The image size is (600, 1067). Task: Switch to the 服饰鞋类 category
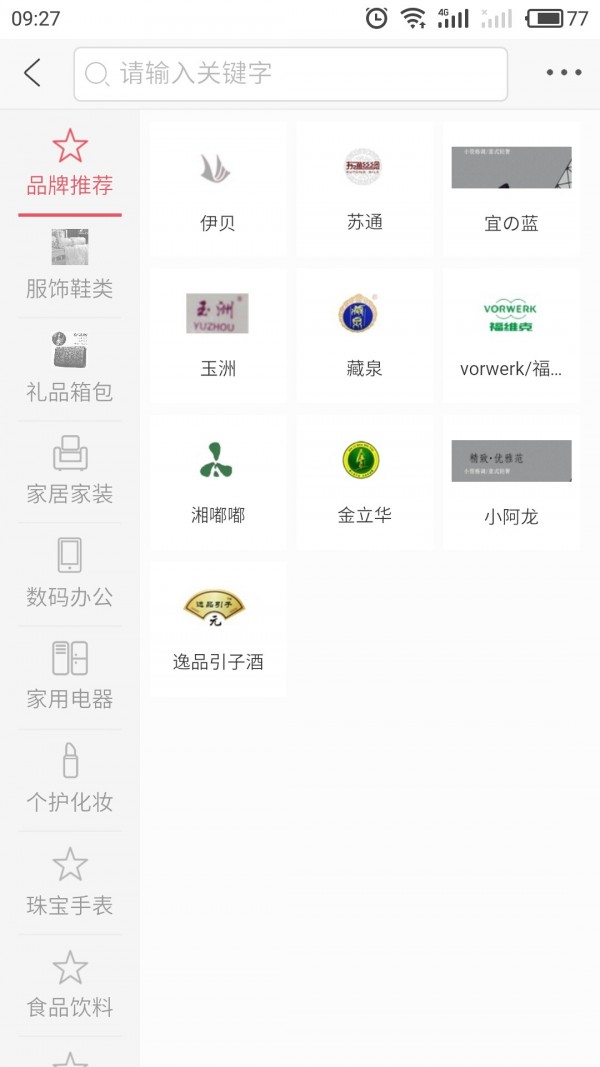pyautogui.click(x=69, y=267)
